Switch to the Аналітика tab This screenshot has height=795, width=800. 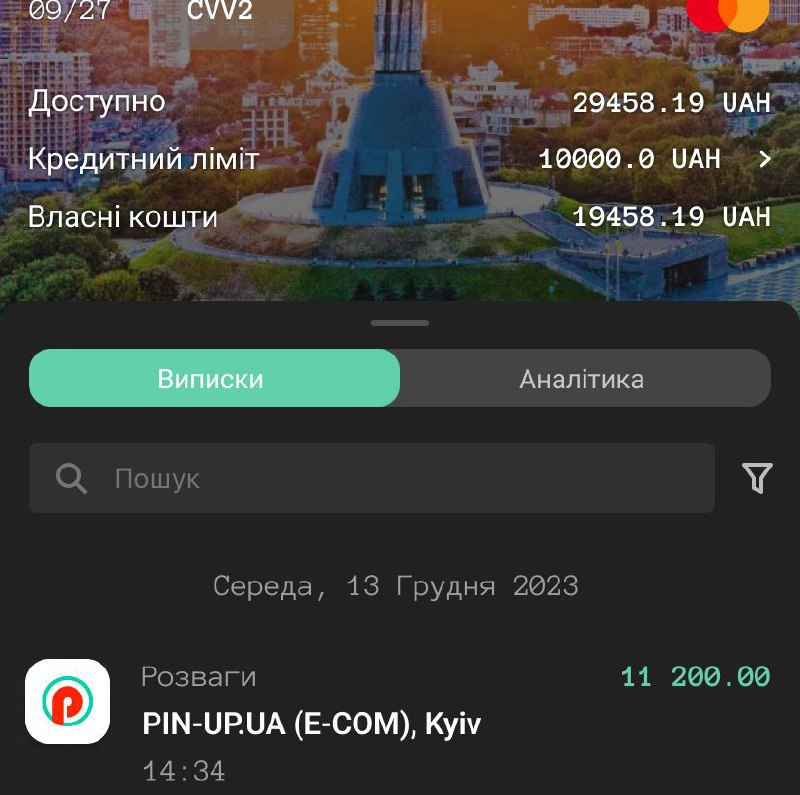pyautogui.click(x=582, y=379)
